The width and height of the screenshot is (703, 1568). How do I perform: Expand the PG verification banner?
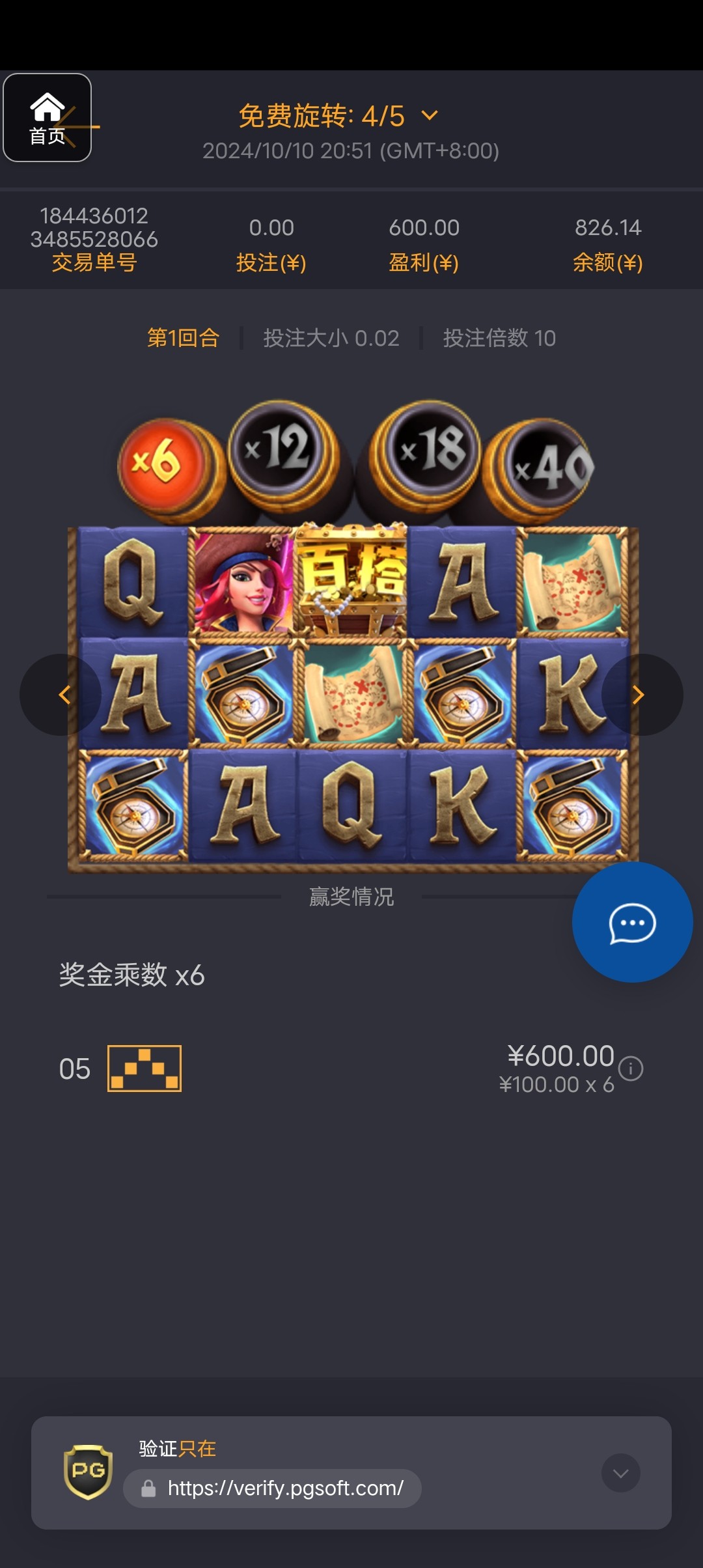click(620, 1473)
